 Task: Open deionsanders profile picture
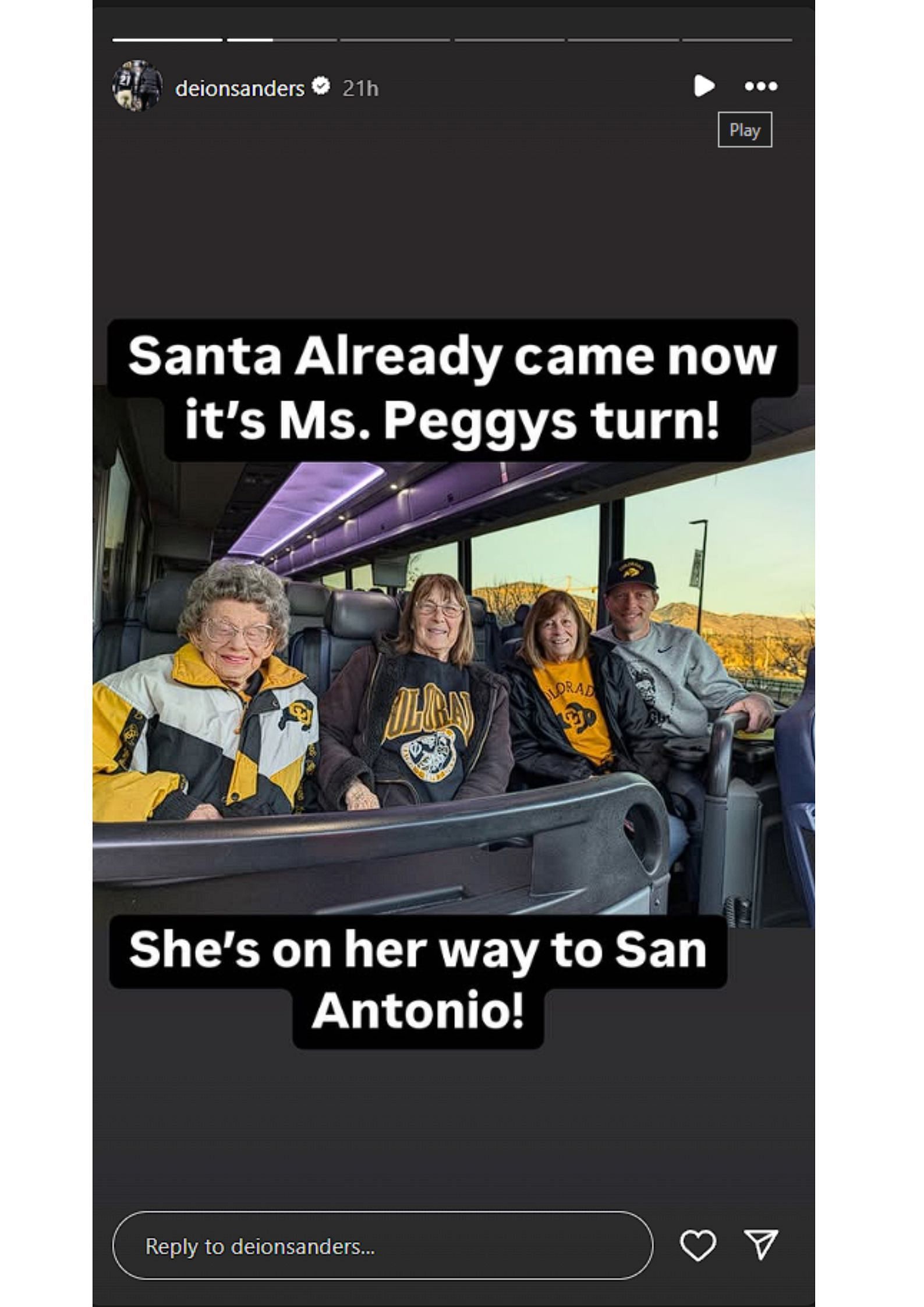pyautogui.click(x=137, y=86)
